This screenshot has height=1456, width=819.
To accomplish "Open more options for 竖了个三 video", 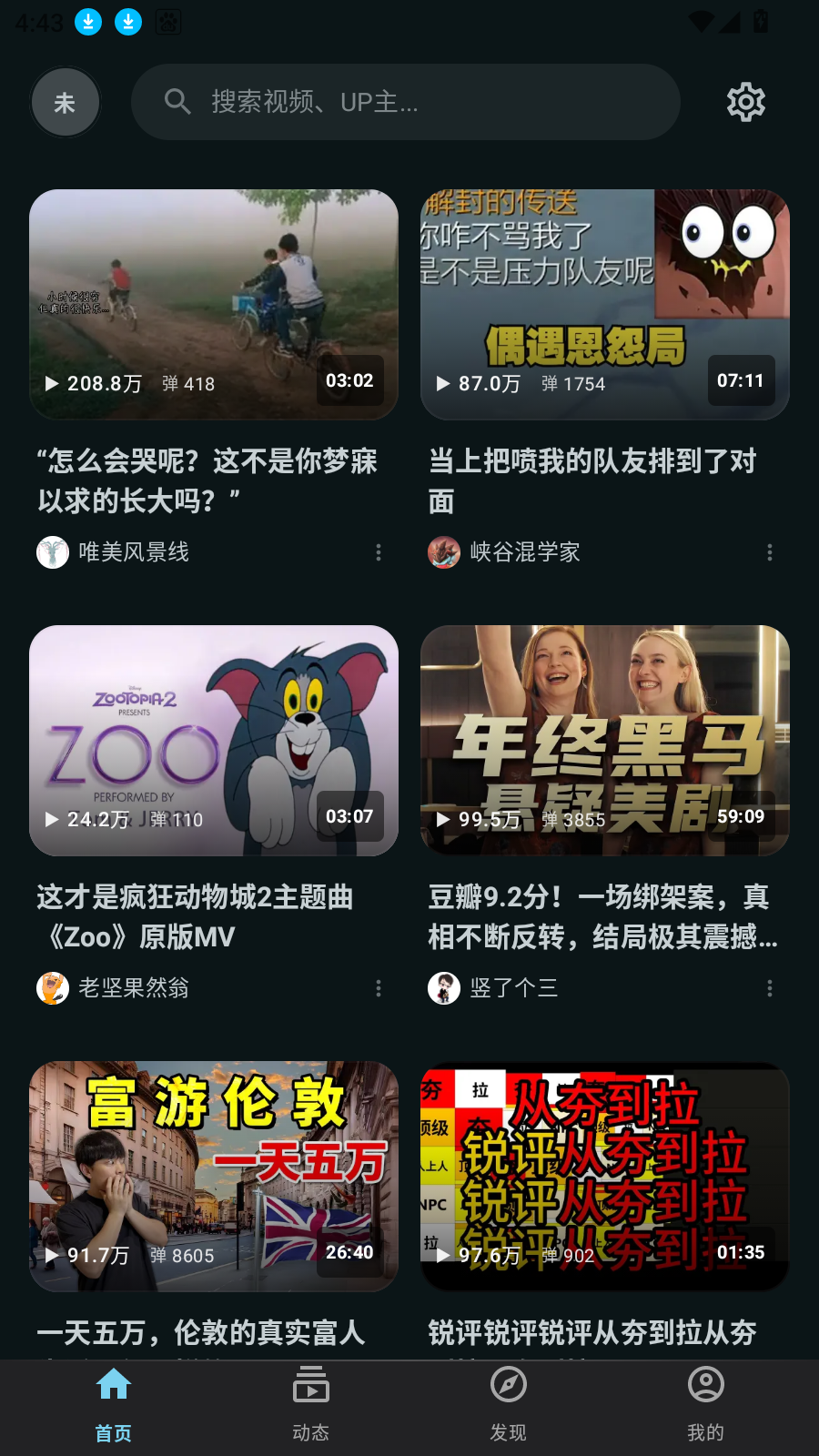I will click(x=770, y=988).
